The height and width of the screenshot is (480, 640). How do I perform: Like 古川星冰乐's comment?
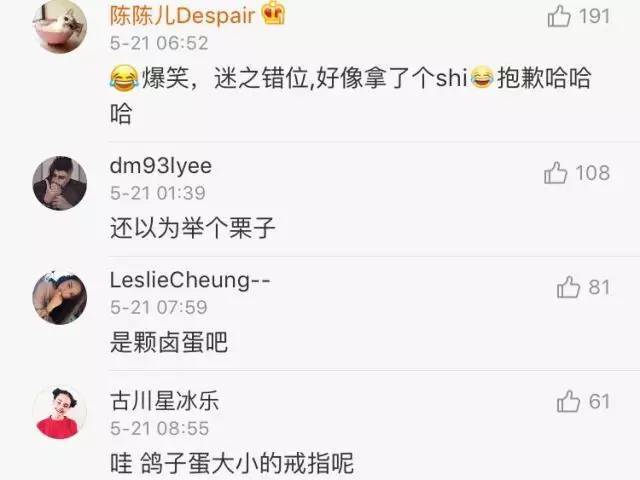(x=569, y=402)
